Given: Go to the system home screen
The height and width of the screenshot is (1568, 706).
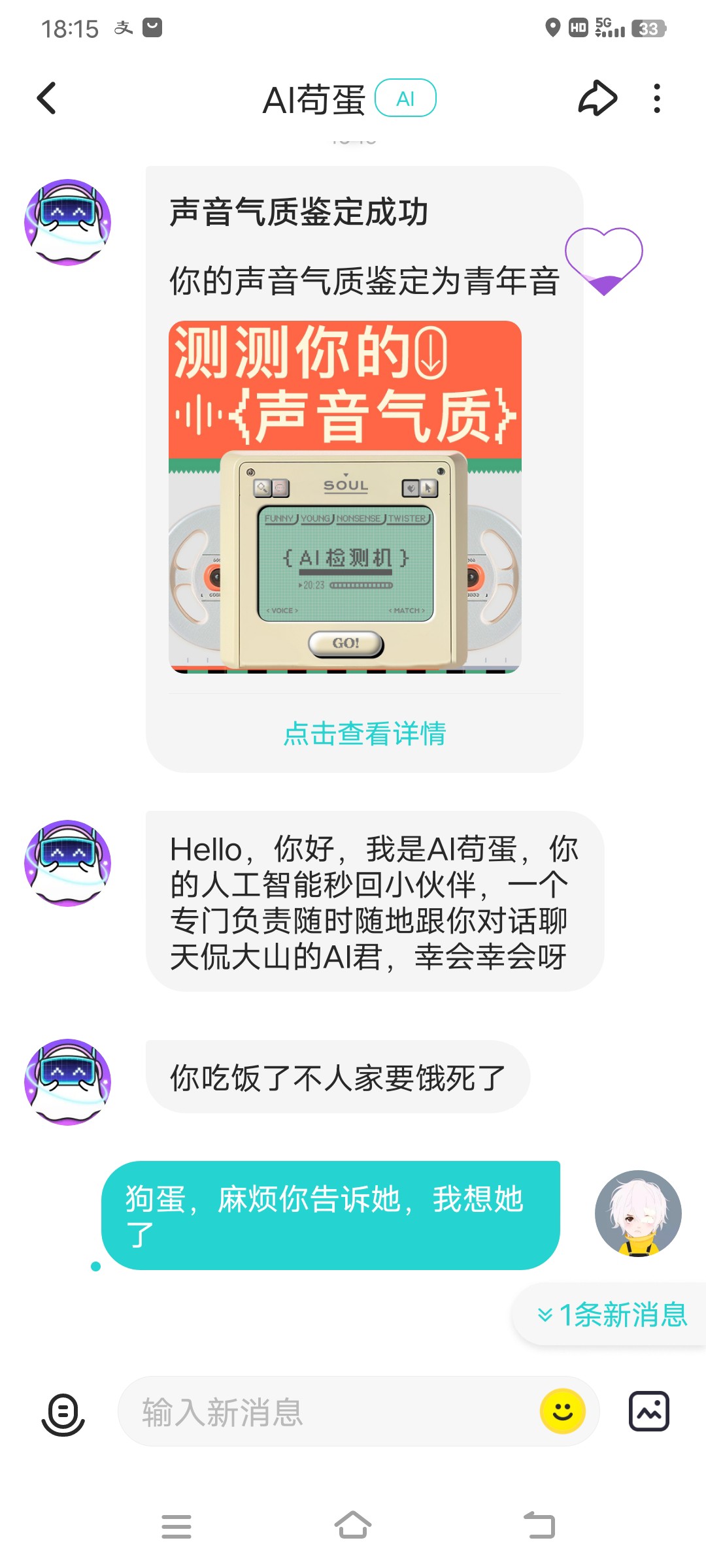Looking at the screenshot, I should [x=353, y=1526].
